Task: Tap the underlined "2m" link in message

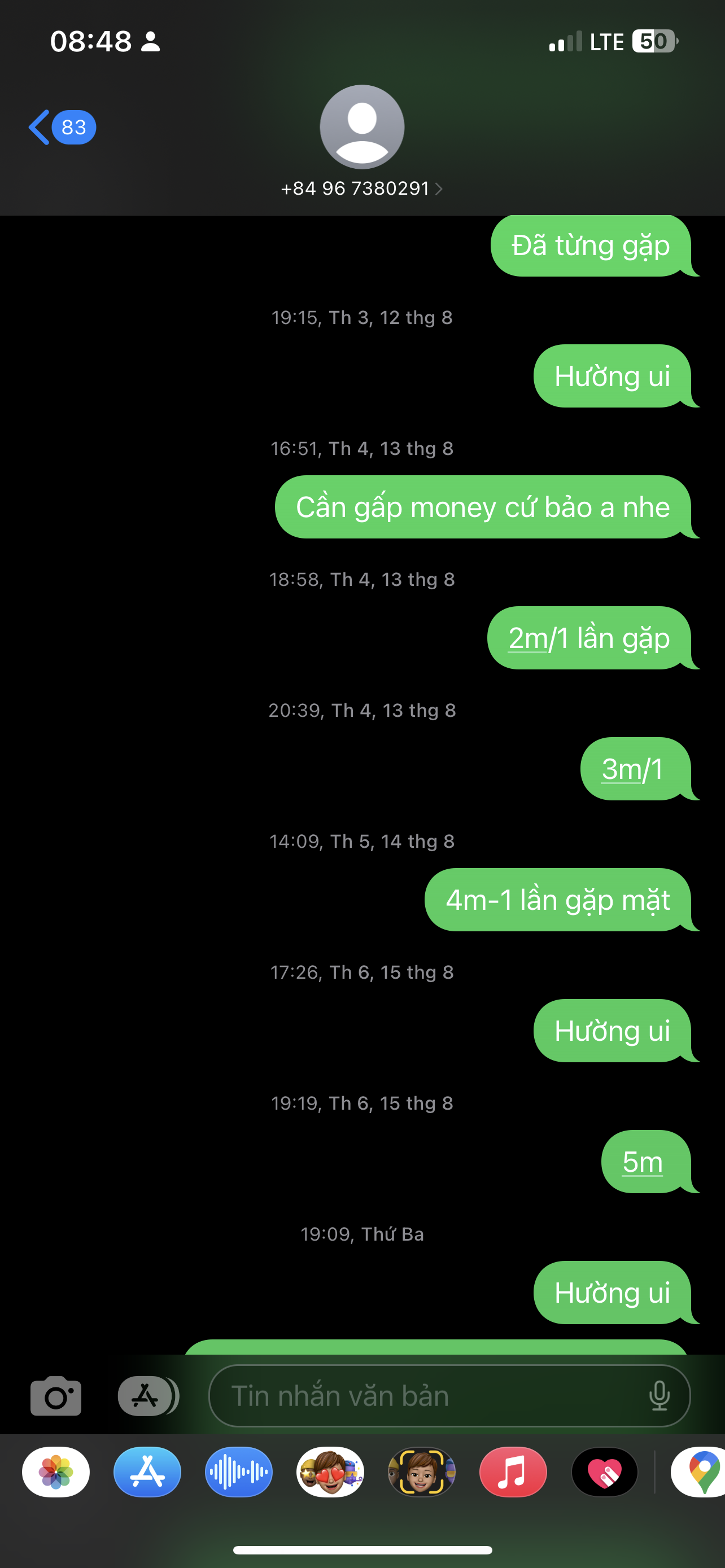Action: (x=529, y=639)
